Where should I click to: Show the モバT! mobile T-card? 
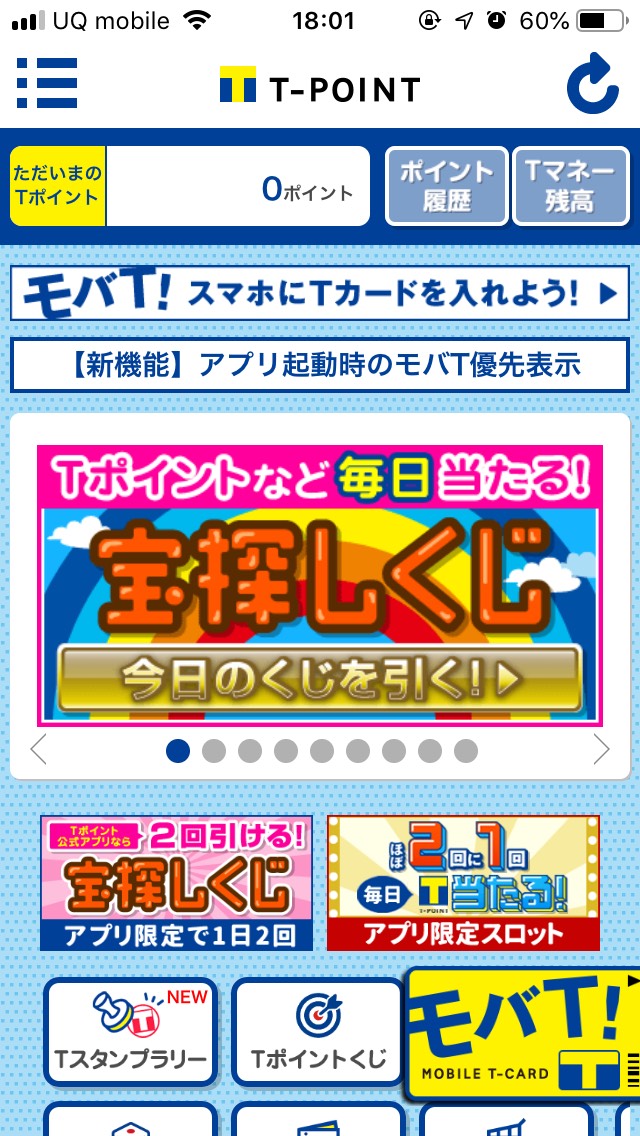click(x=522, y=1034)
